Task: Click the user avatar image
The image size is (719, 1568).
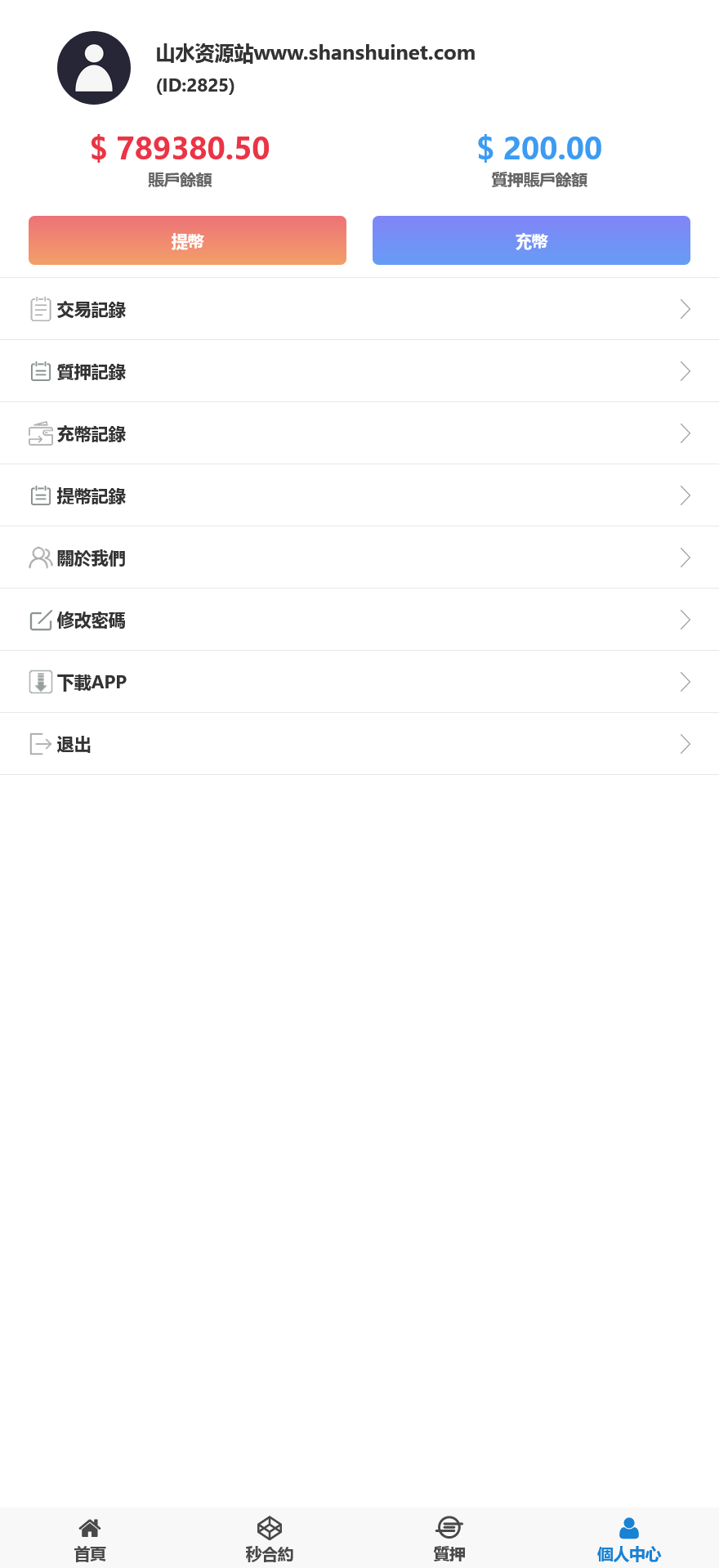Action: tap(93, 67)
